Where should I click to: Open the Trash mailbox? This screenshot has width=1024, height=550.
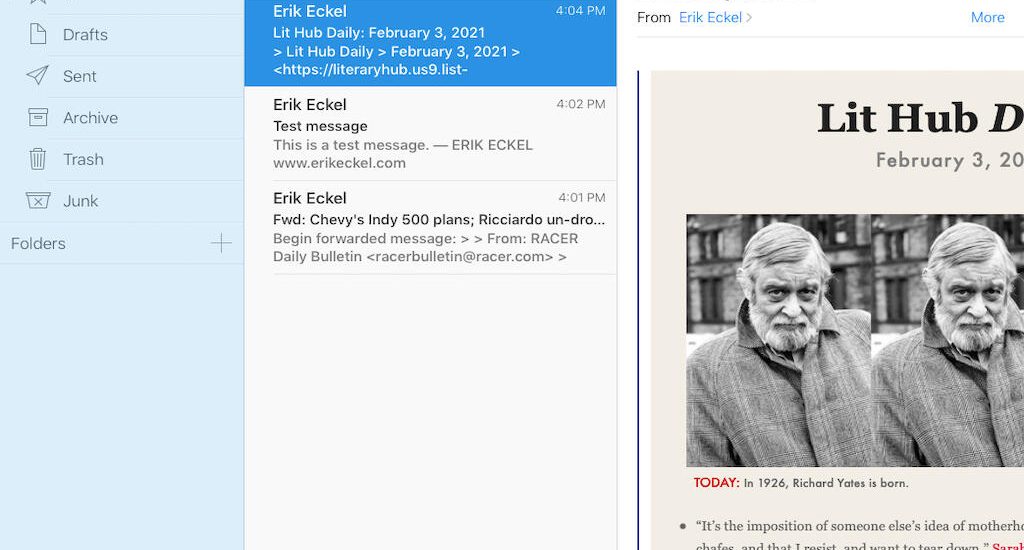(x=83, y=159)
